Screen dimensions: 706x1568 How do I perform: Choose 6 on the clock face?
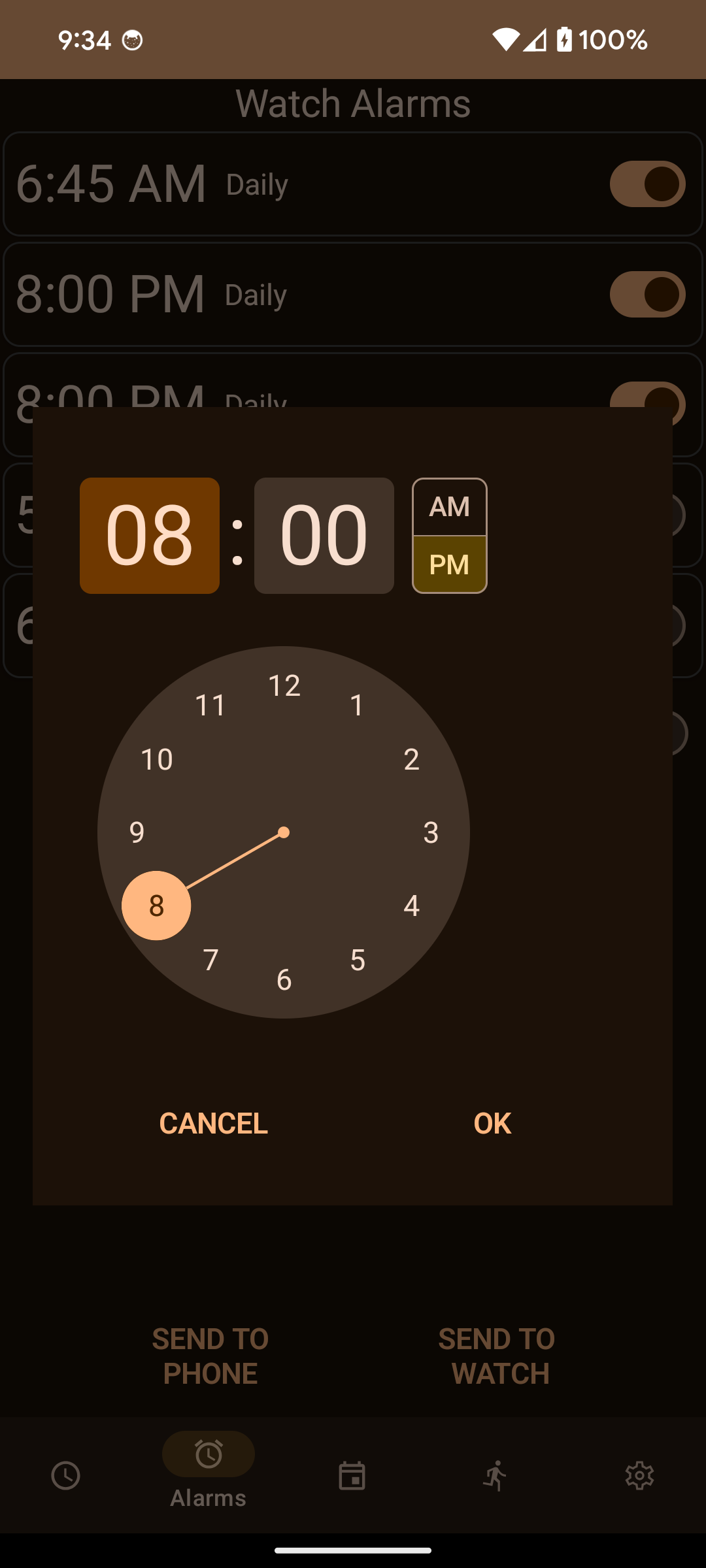(x=284, y=979)
